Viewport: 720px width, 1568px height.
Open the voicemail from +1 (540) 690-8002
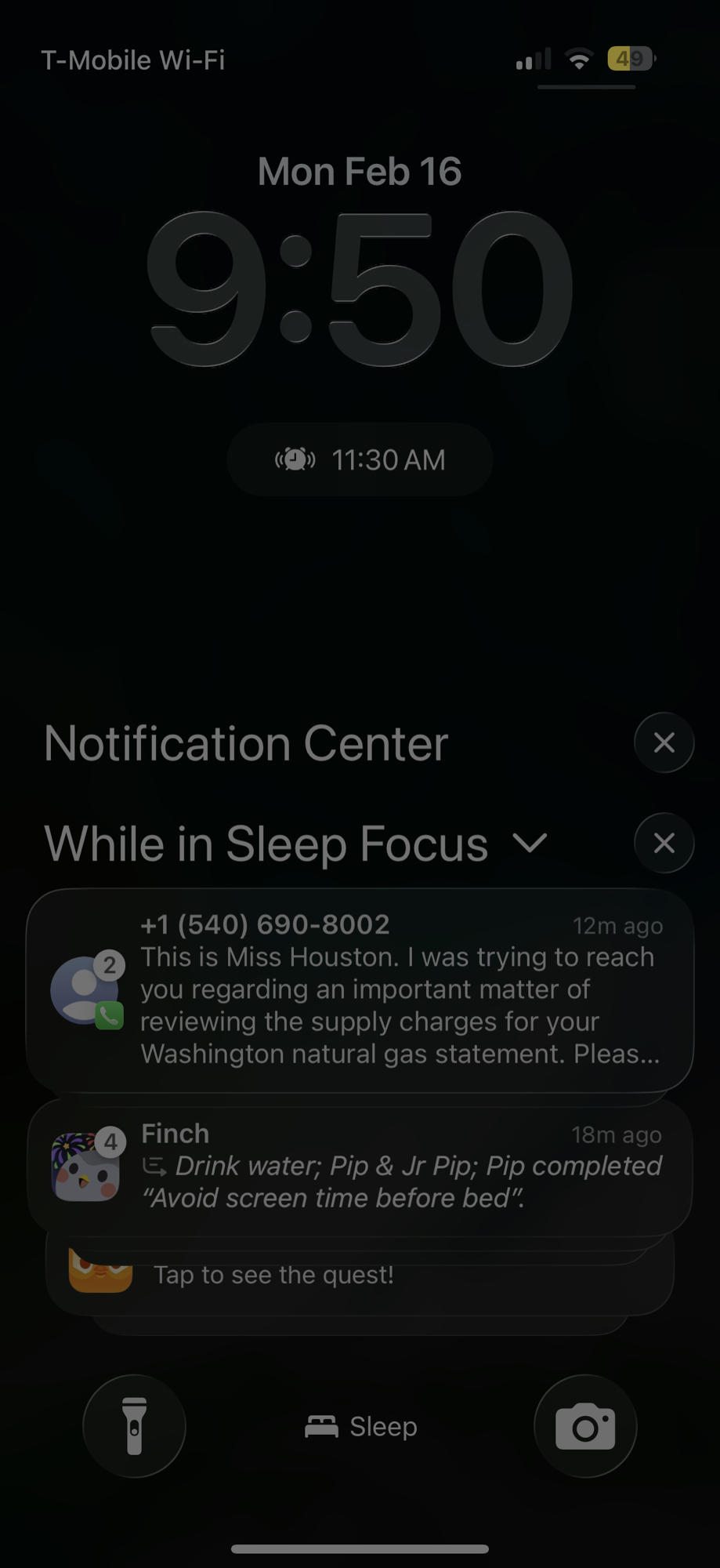point(360,989)
